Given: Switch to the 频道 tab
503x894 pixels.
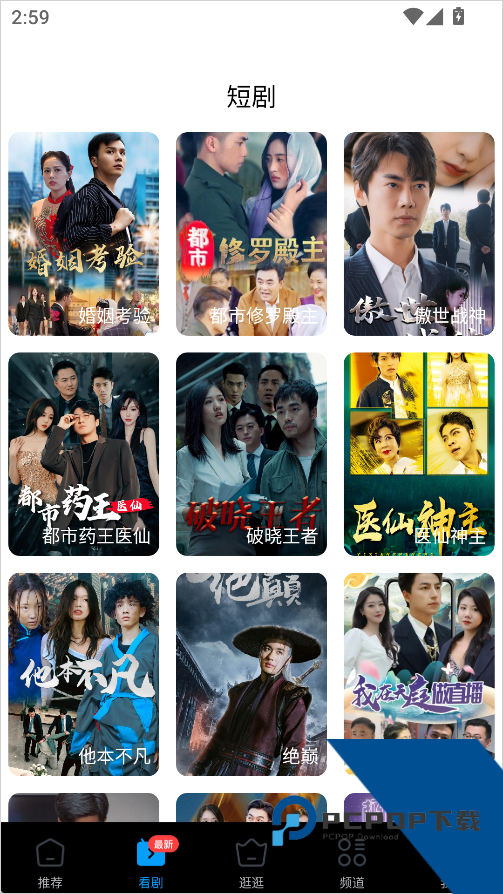Looking at the screenshot, I should click(x=352, y=861).
